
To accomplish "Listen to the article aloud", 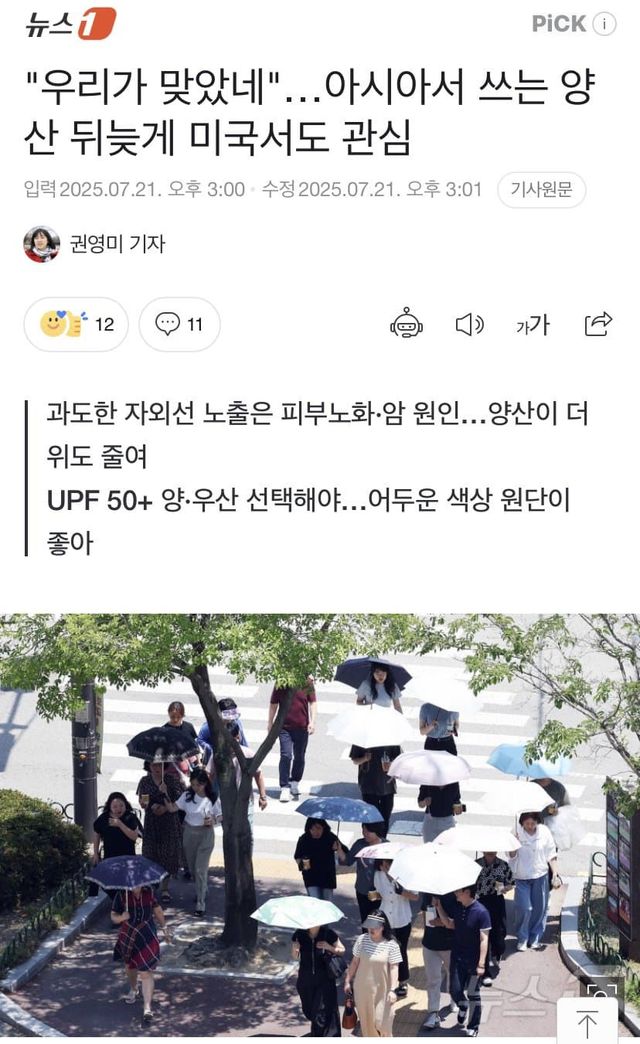I will click(469, 324).
